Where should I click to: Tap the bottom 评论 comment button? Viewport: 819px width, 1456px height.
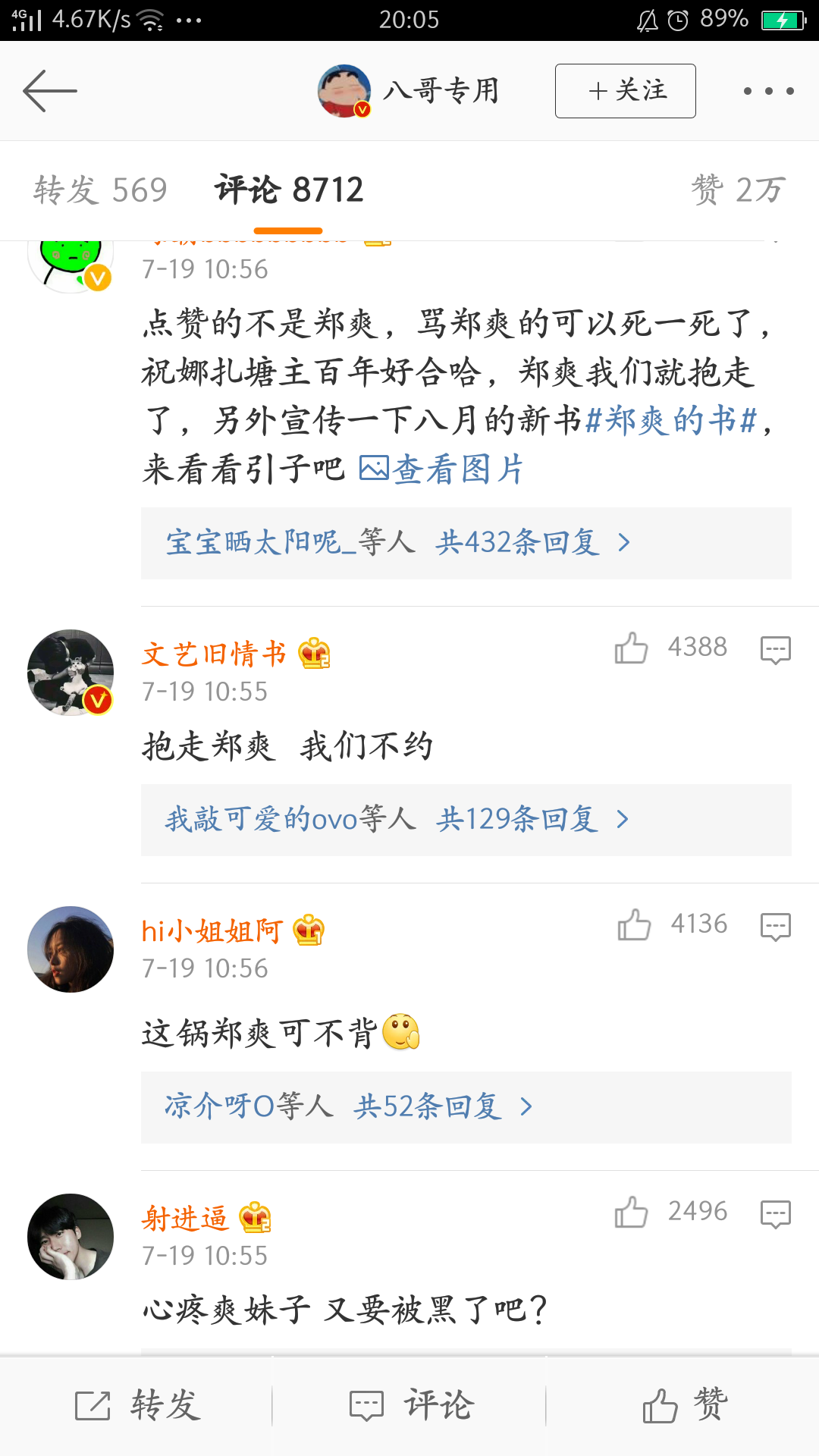pyautogui.click(x=411, y=1405)
